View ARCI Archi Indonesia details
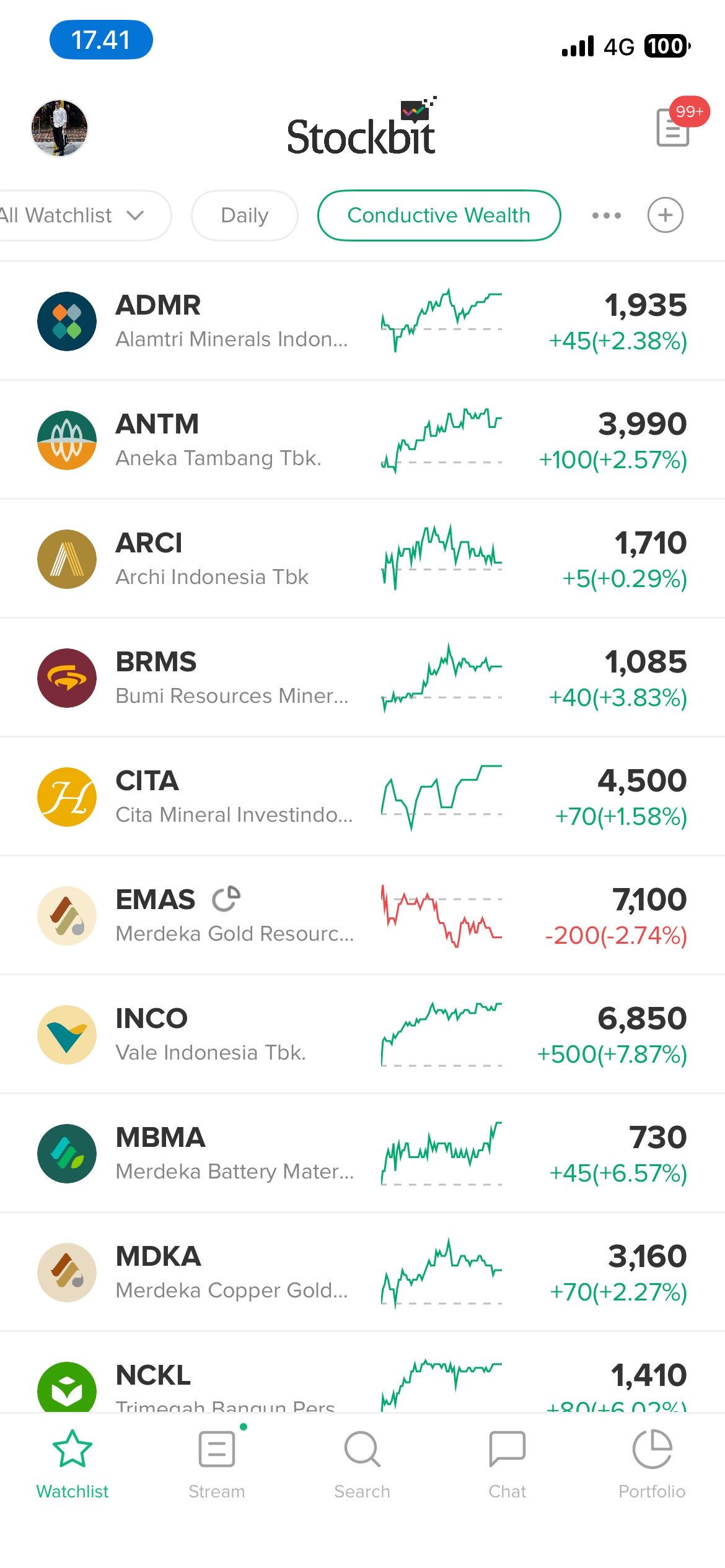725x1568 pixels. 362,559
